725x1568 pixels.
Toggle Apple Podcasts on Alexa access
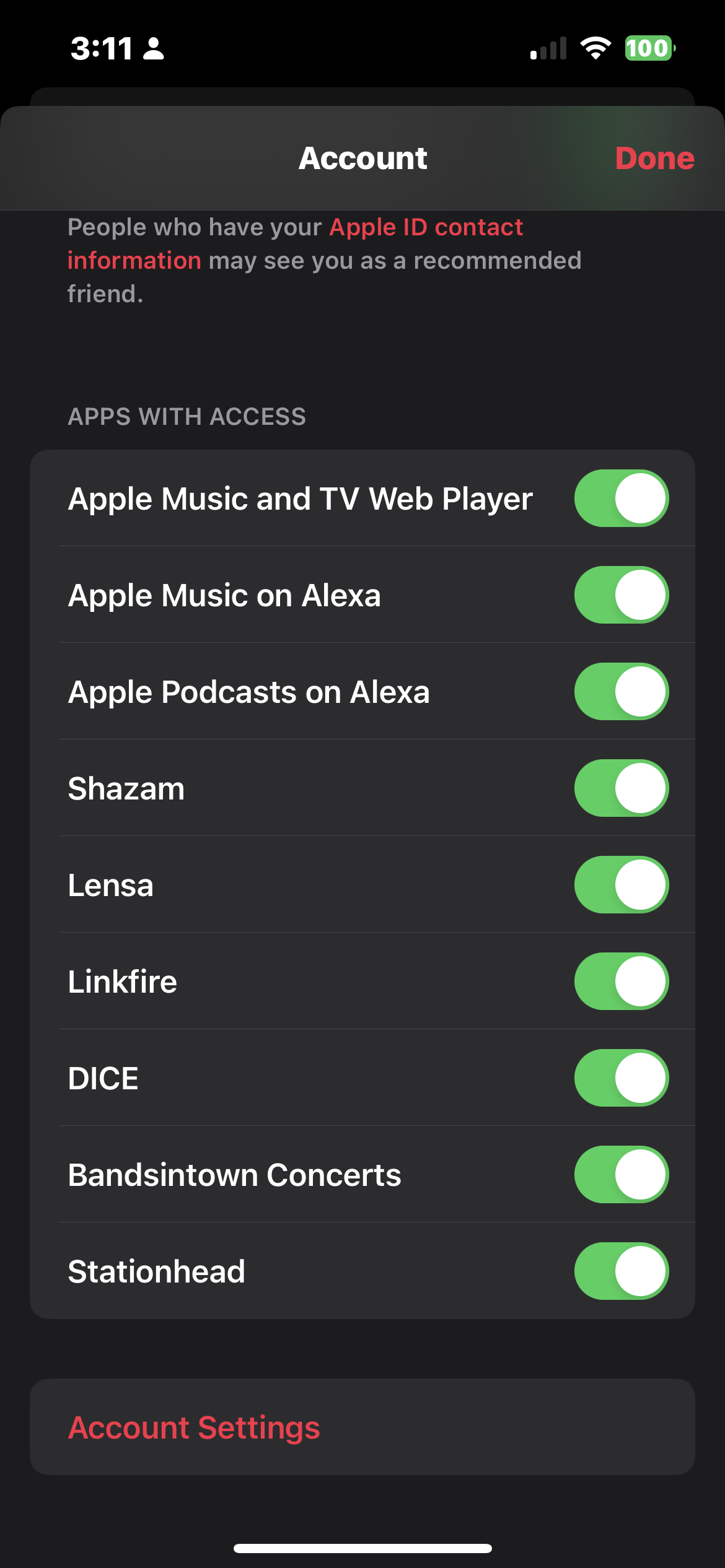pyautogui.click(x=621, y=692)
